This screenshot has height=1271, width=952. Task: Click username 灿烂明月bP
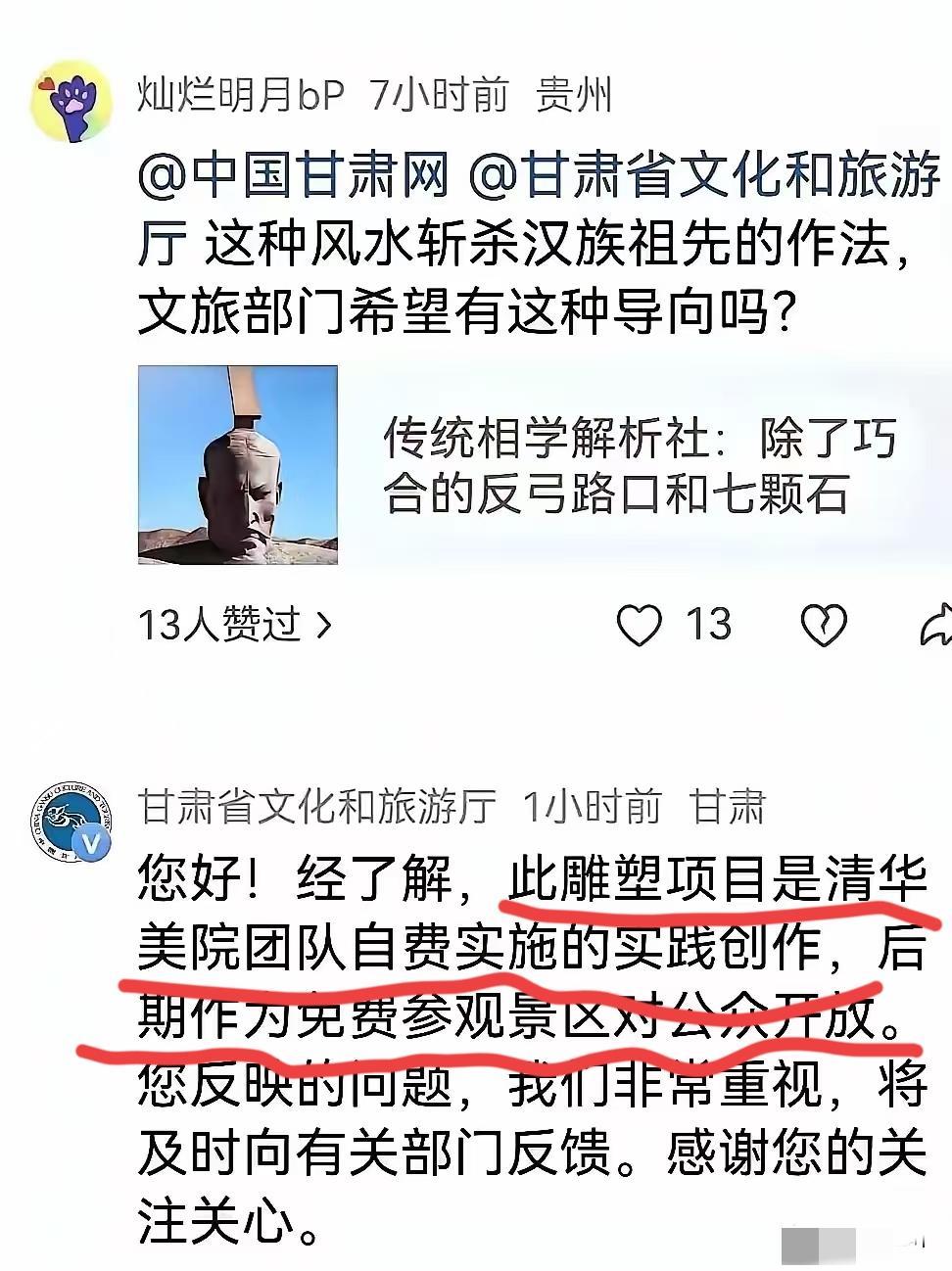click(239, 95)
